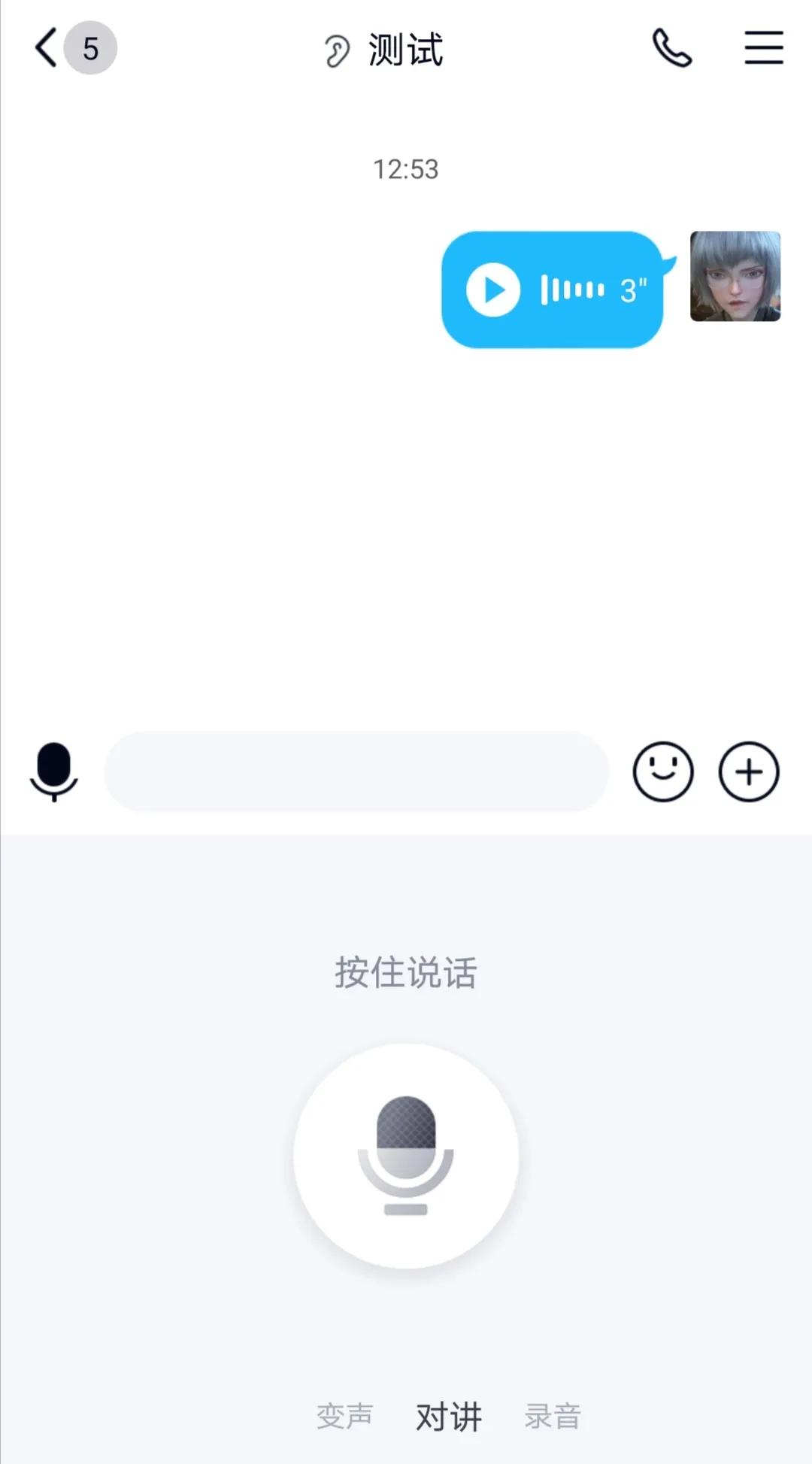Select the microphone icon left of input
The height and width of the screenshot is (1464, 812).
click(x=54, y=771)
